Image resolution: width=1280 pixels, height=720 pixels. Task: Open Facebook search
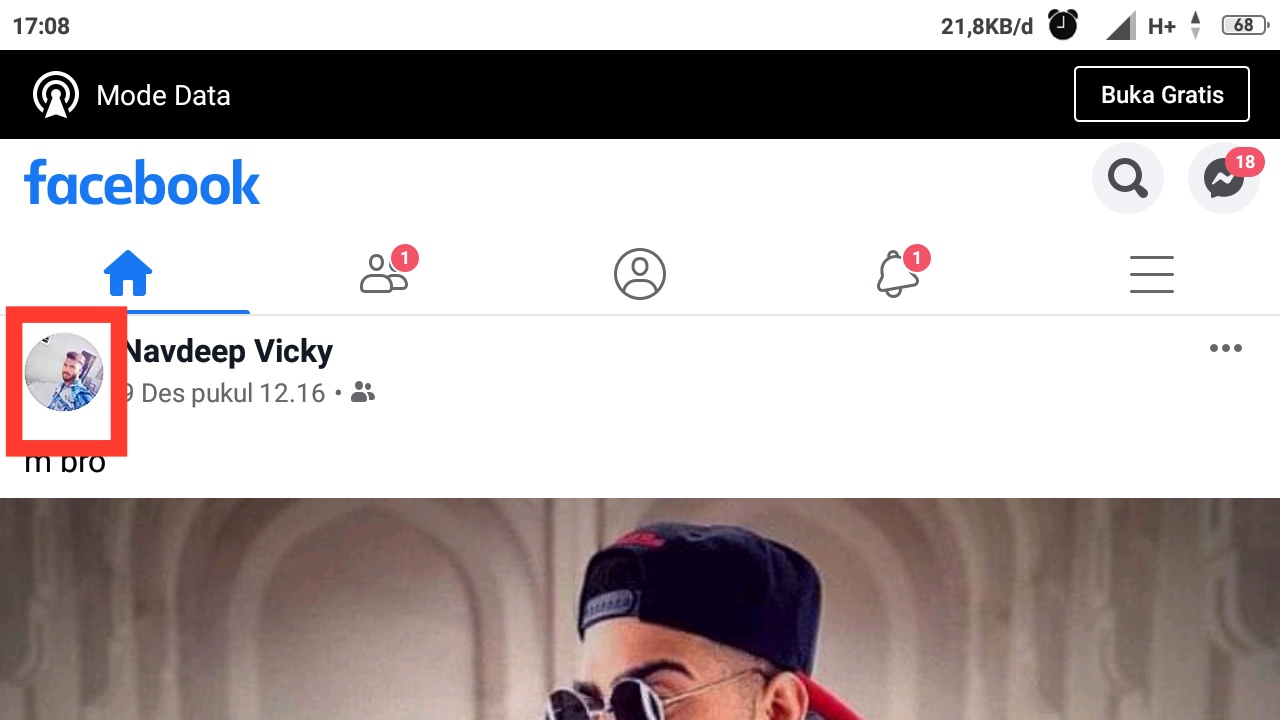(x=1127, y=179)
